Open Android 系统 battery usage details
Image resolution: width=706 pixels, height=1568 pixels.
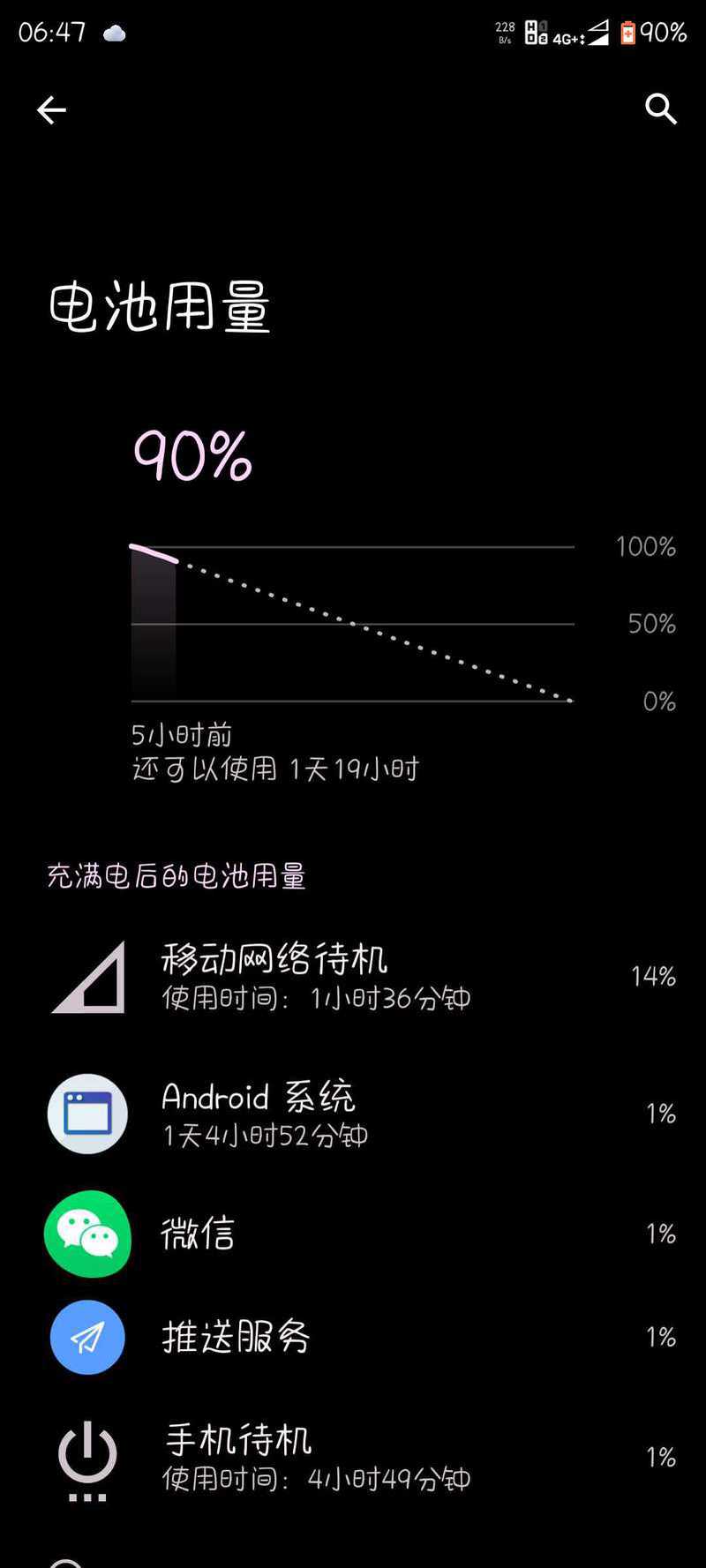click(353, 1114)
